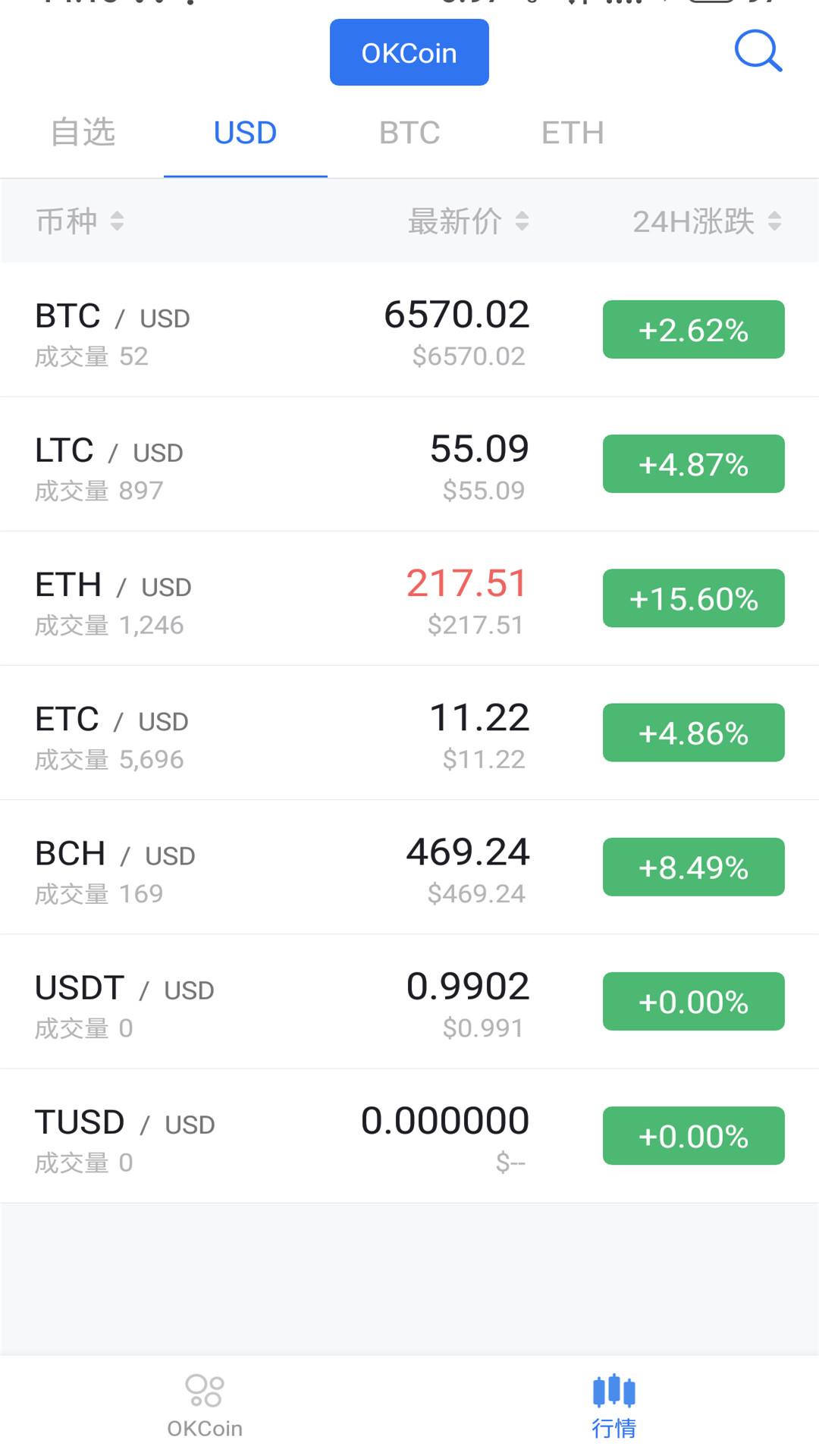The width and height of the screenshot is (819, 1456).
Task: Switch to the 自选 tab
Action: [x=83, y=133]
